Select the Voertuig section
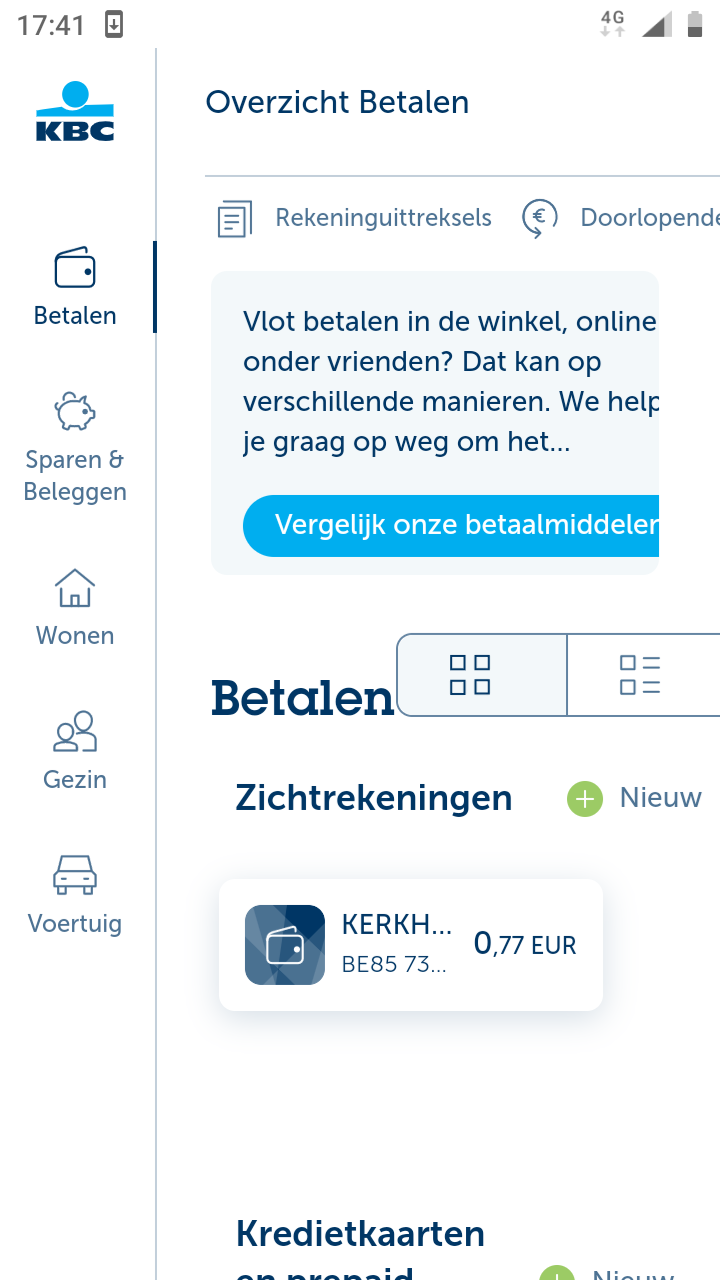 pyautogui.click(x=75, y=896)
